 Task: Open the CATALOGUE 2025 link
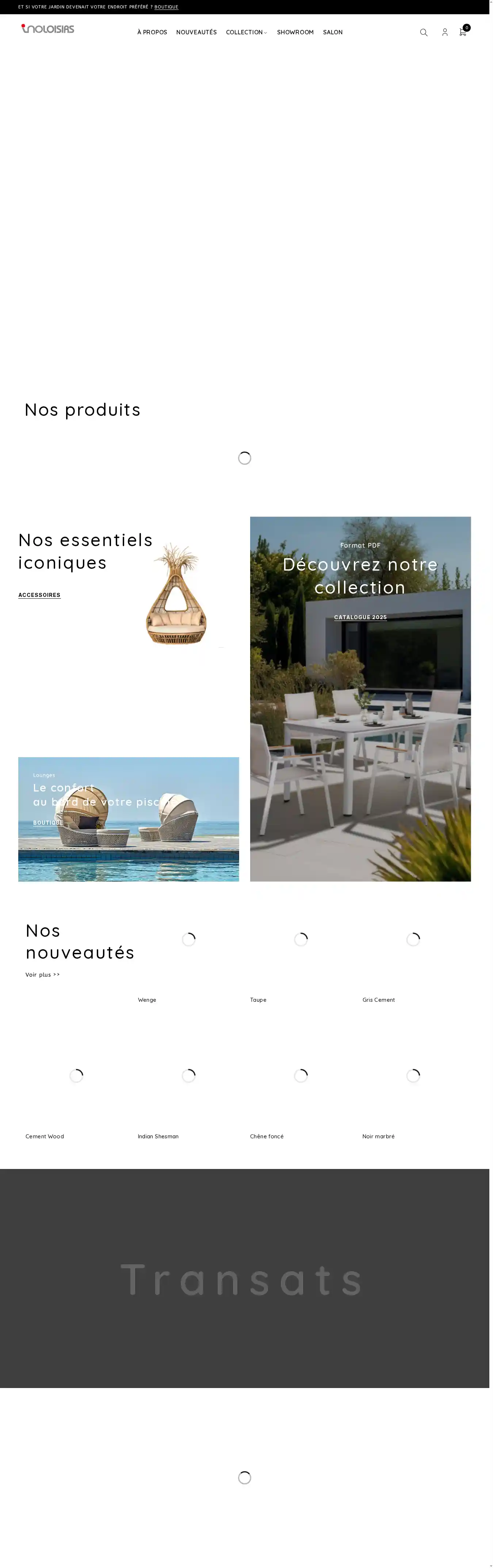click(x=360, y=617)
